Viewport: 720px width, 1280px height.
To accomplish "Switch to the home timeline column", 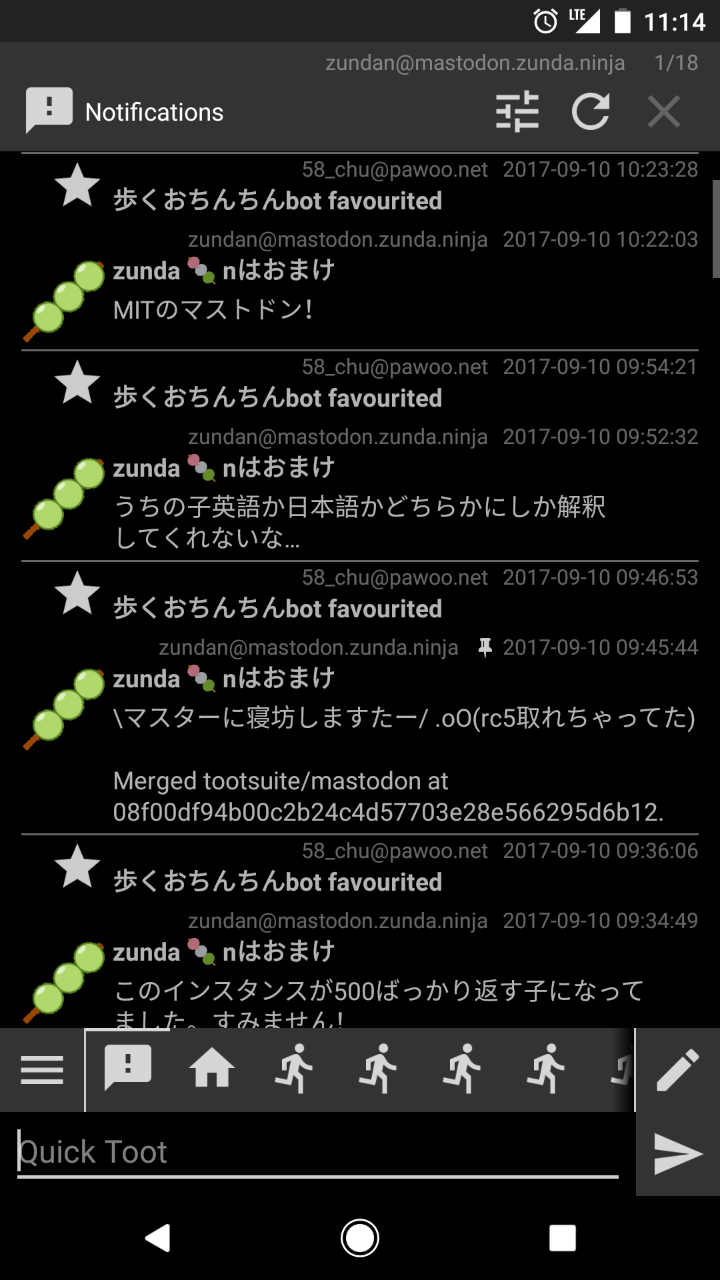I will point(212,1070).
